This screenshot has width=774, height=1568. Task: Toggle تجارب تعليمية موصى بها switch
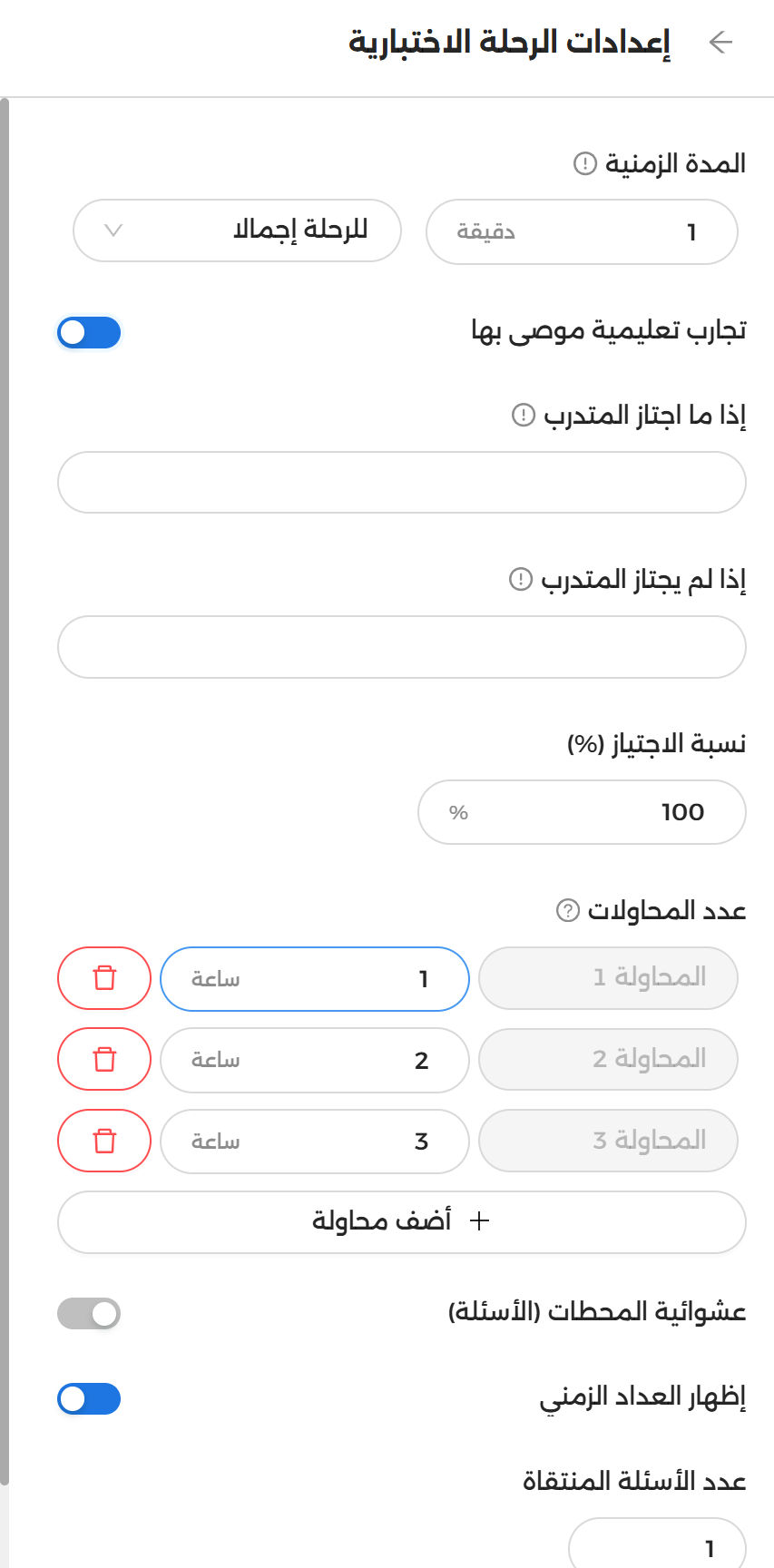pyautogui.click(x=89, y=333)
